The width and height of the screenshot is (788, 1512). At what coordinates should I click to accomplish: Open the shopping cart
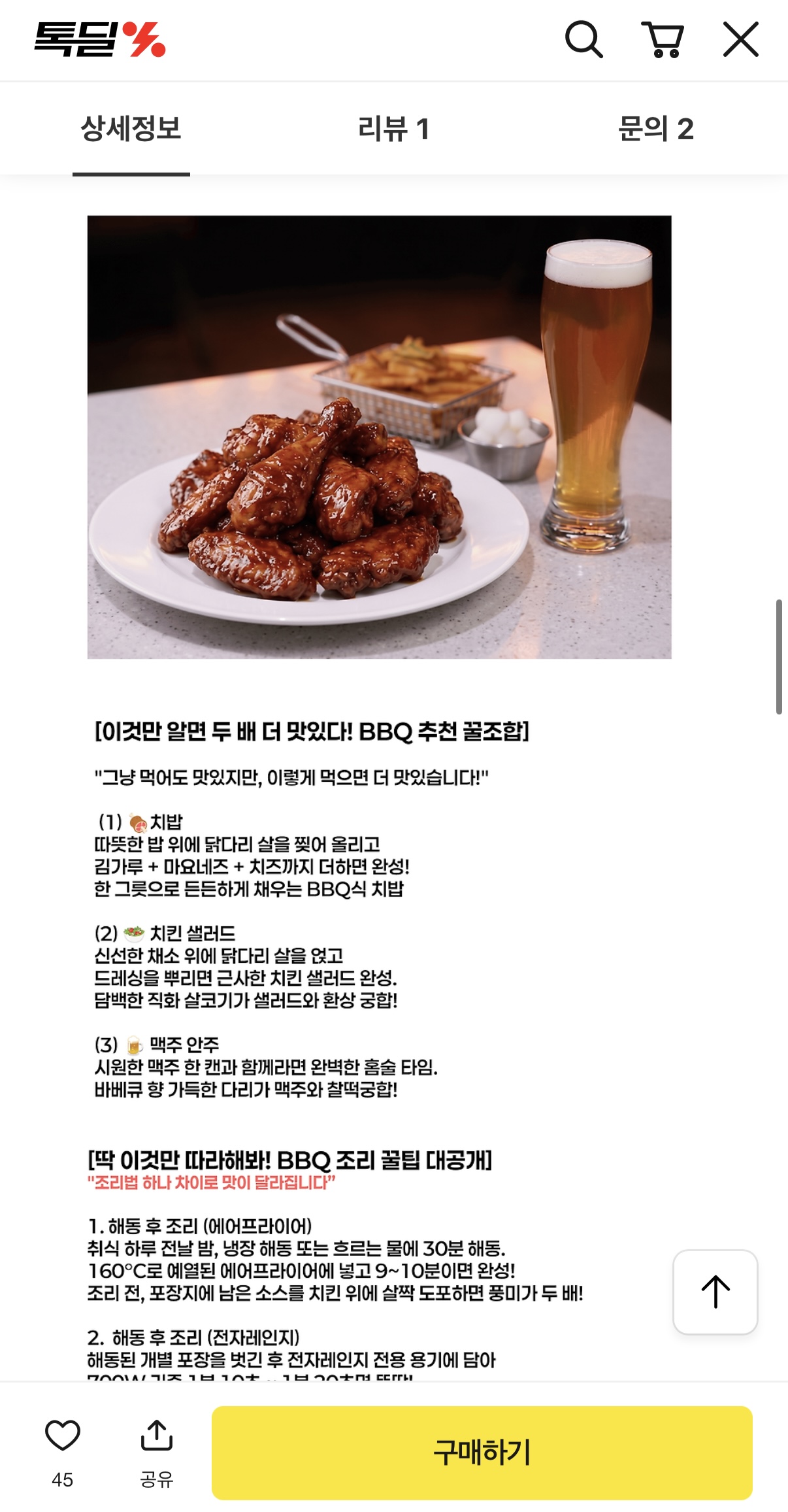(663, 40)
